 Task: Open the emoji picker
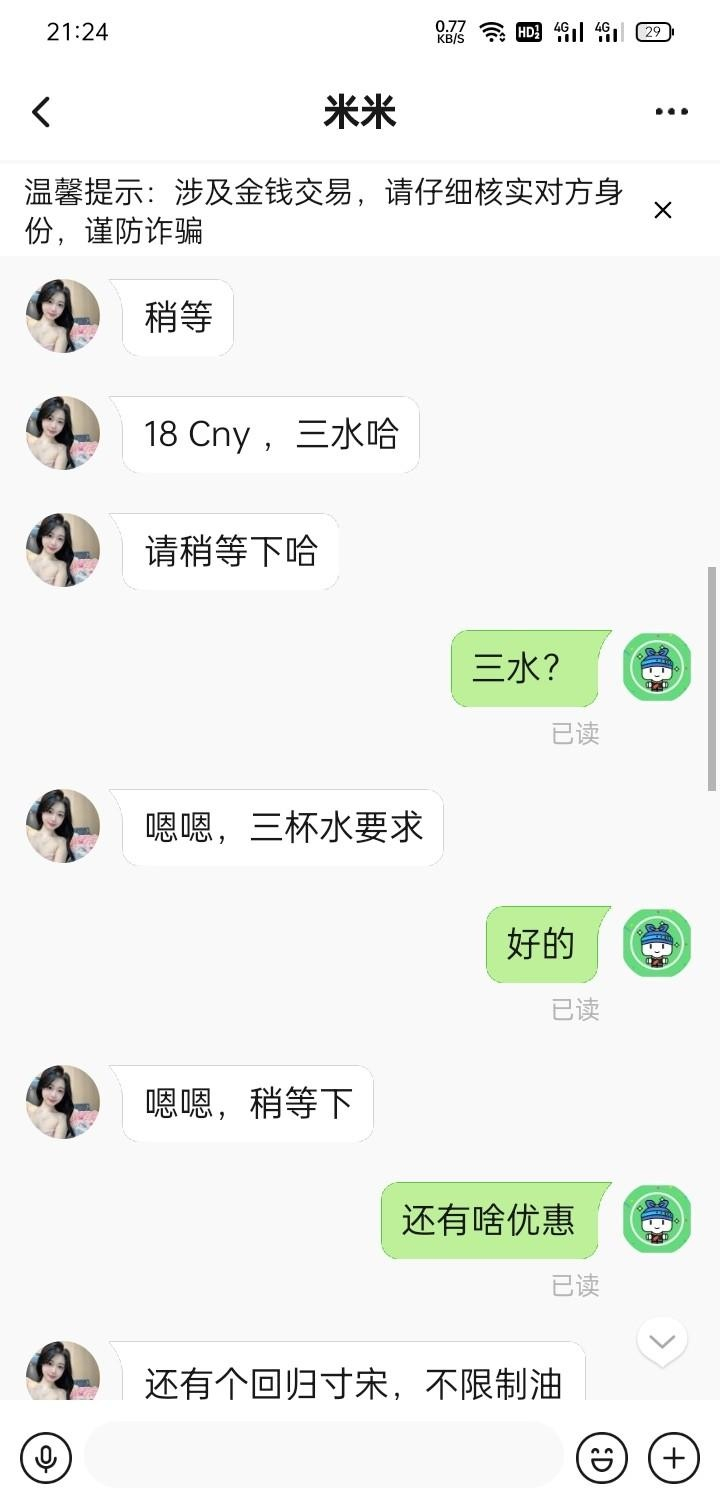602,1457
